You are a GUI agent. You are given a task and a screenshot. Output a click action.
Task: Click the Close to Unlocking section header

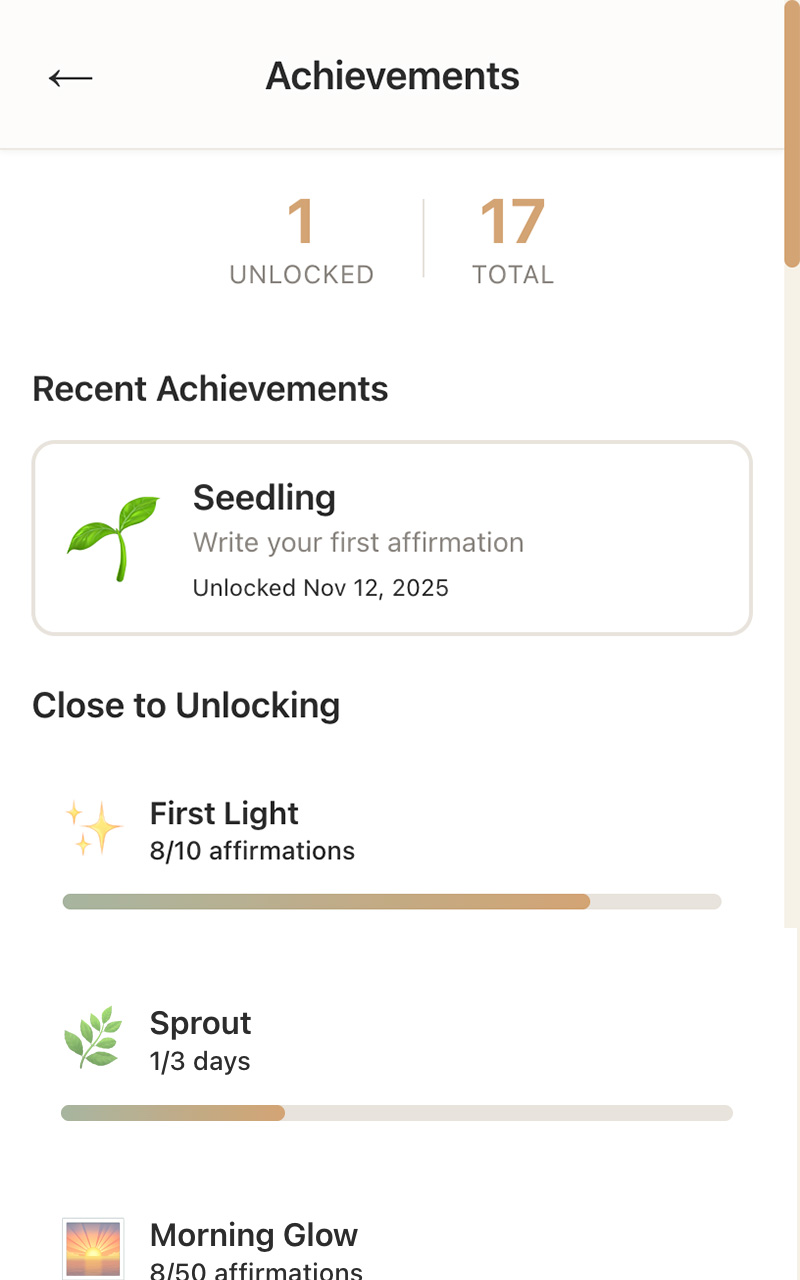click(186, 705)
